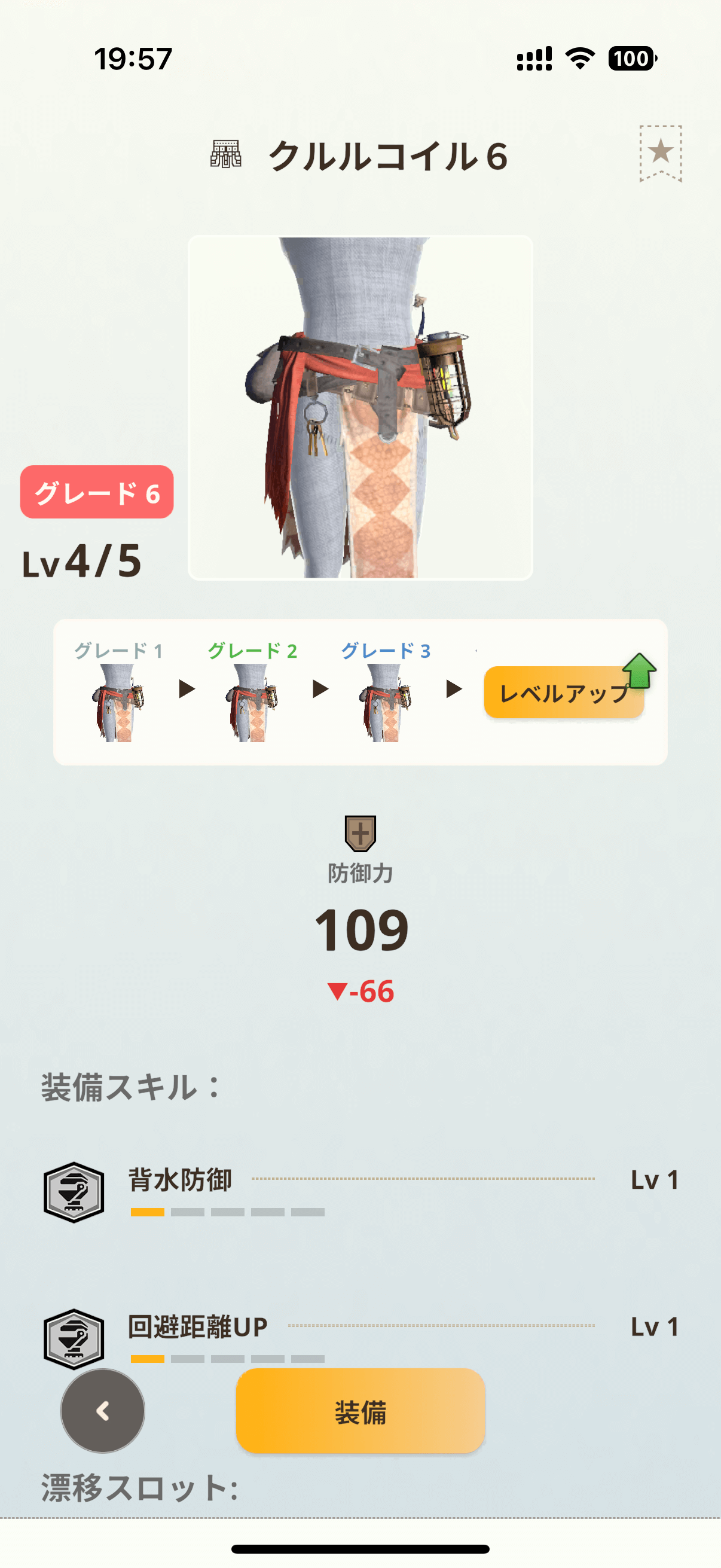Tap the レベルアップ button
This screenshot has width=721, height=1568.
[563, 693]
